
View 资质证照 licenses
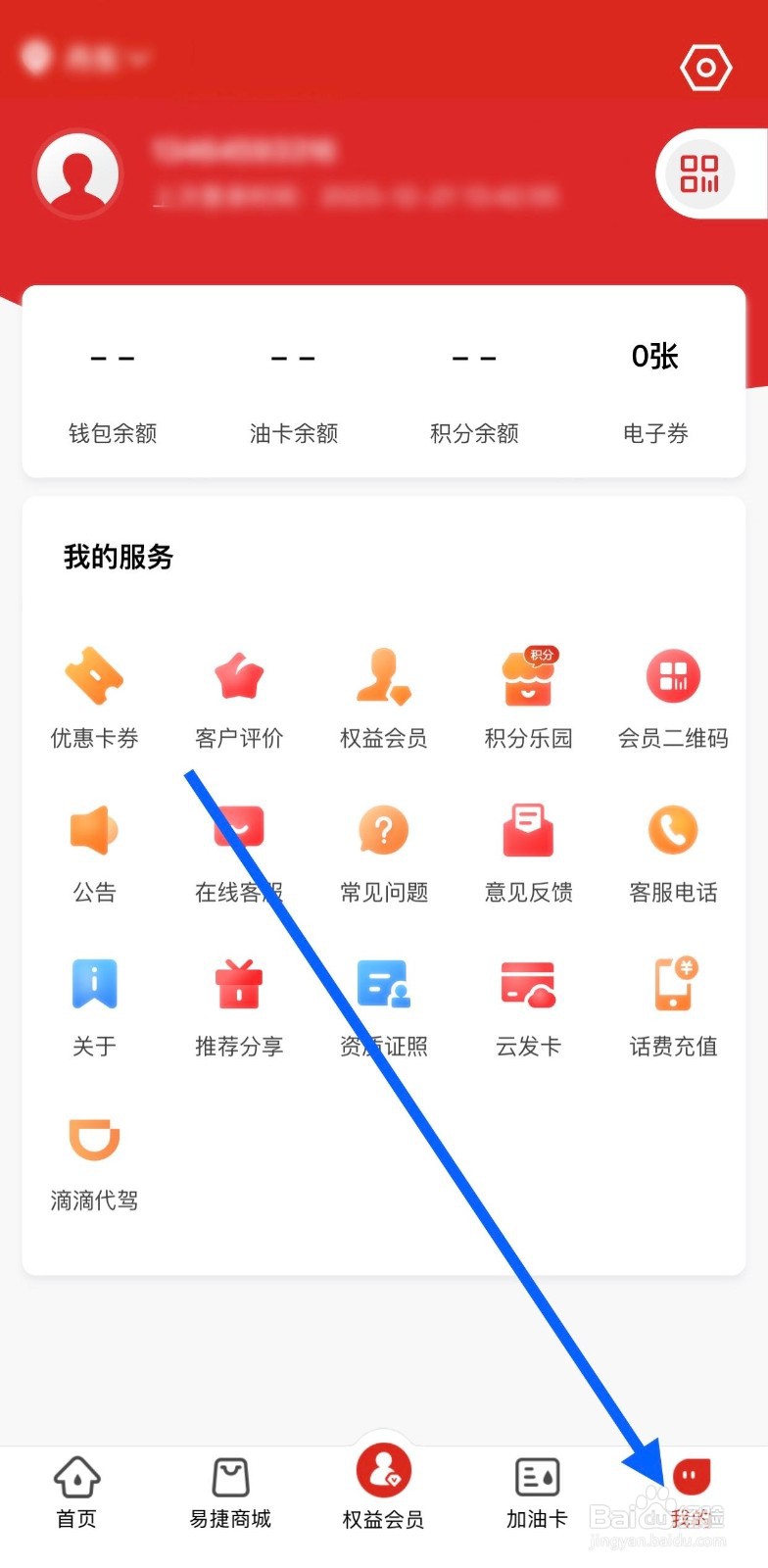(383, 1004)
